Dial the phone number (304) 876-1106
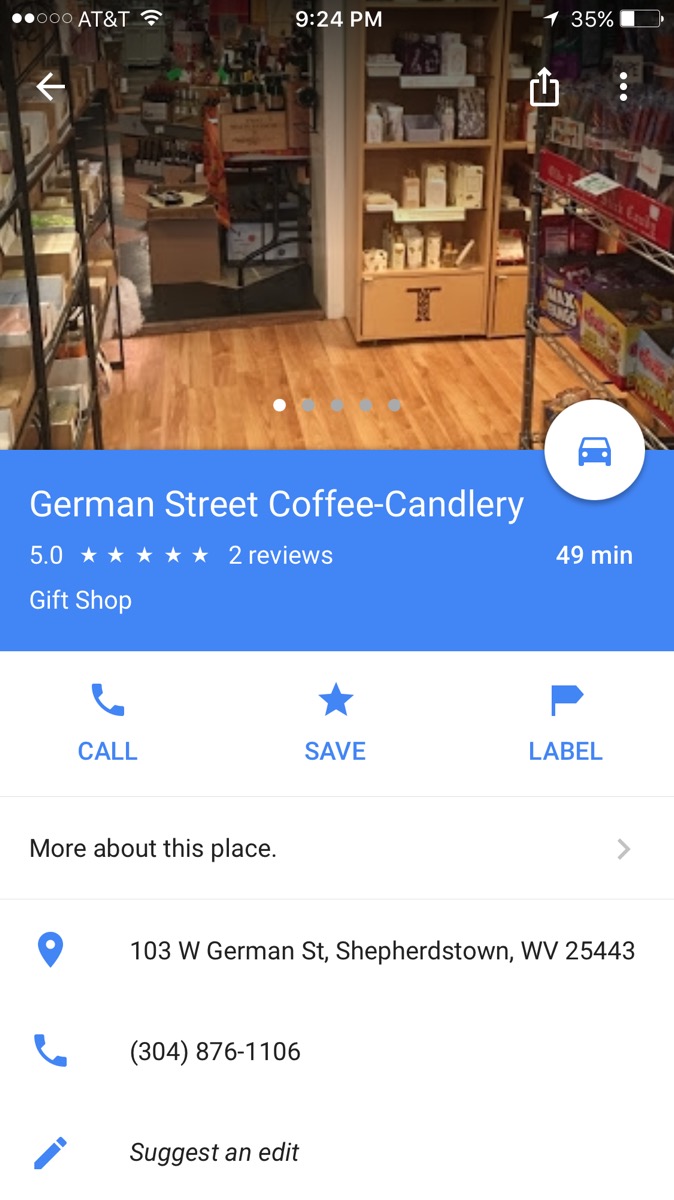The image size is (674, 1200). (x=215, y=1051)
